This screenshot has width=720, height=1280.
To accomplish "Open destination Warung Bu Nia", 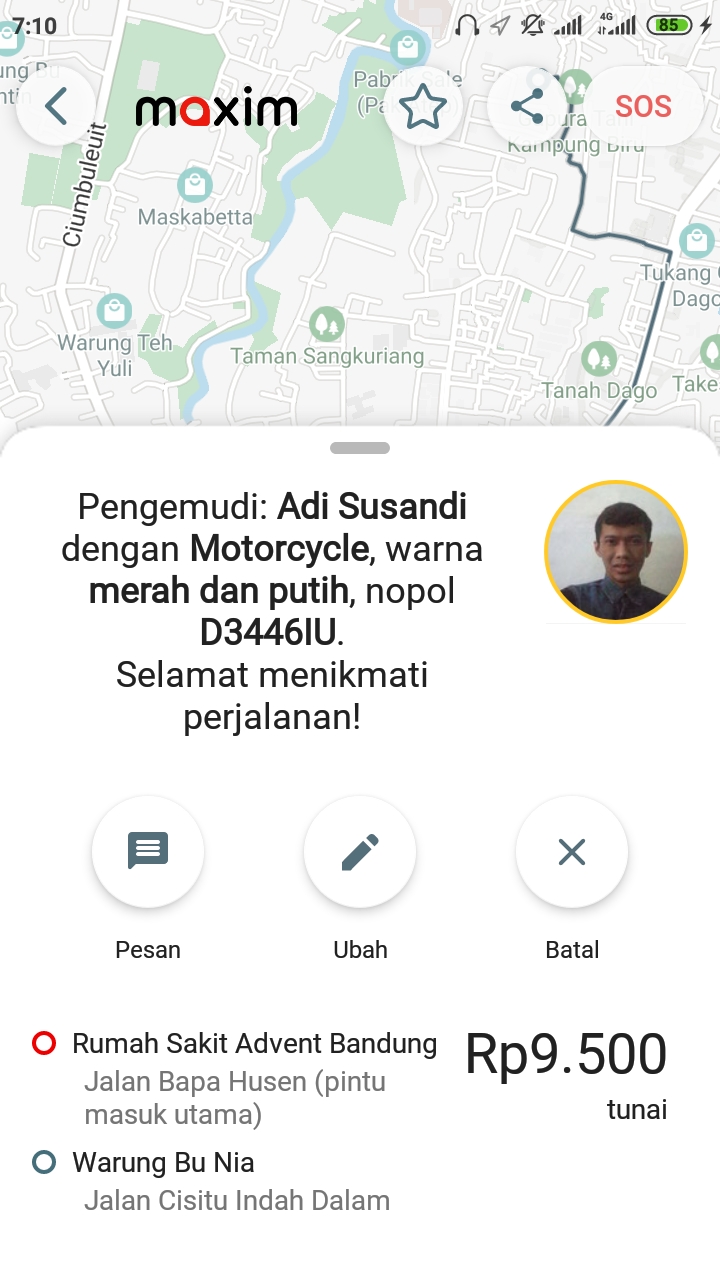I will tap(164, 1163).
